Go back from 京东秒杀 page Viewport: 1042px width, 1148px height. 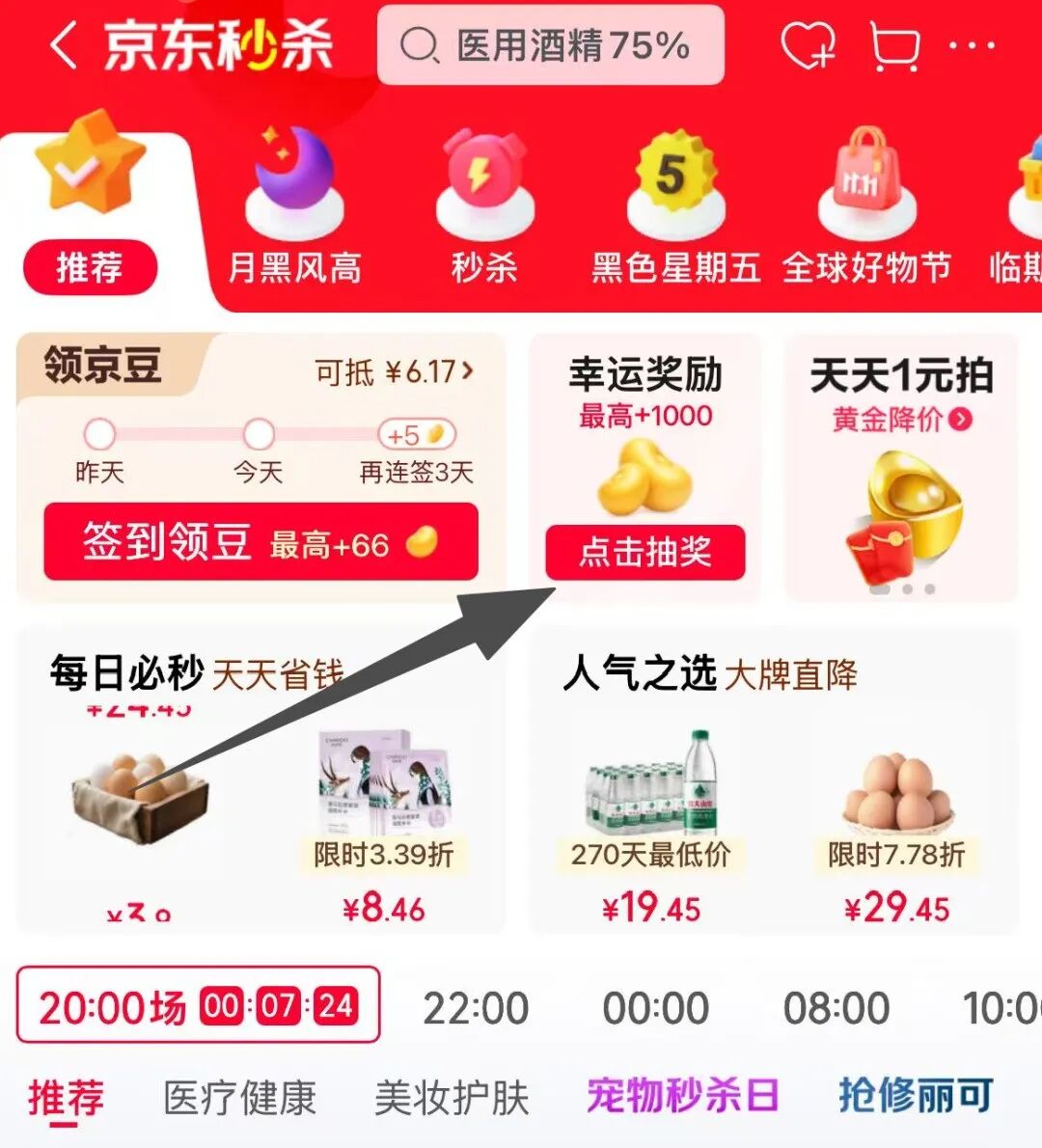64,45
